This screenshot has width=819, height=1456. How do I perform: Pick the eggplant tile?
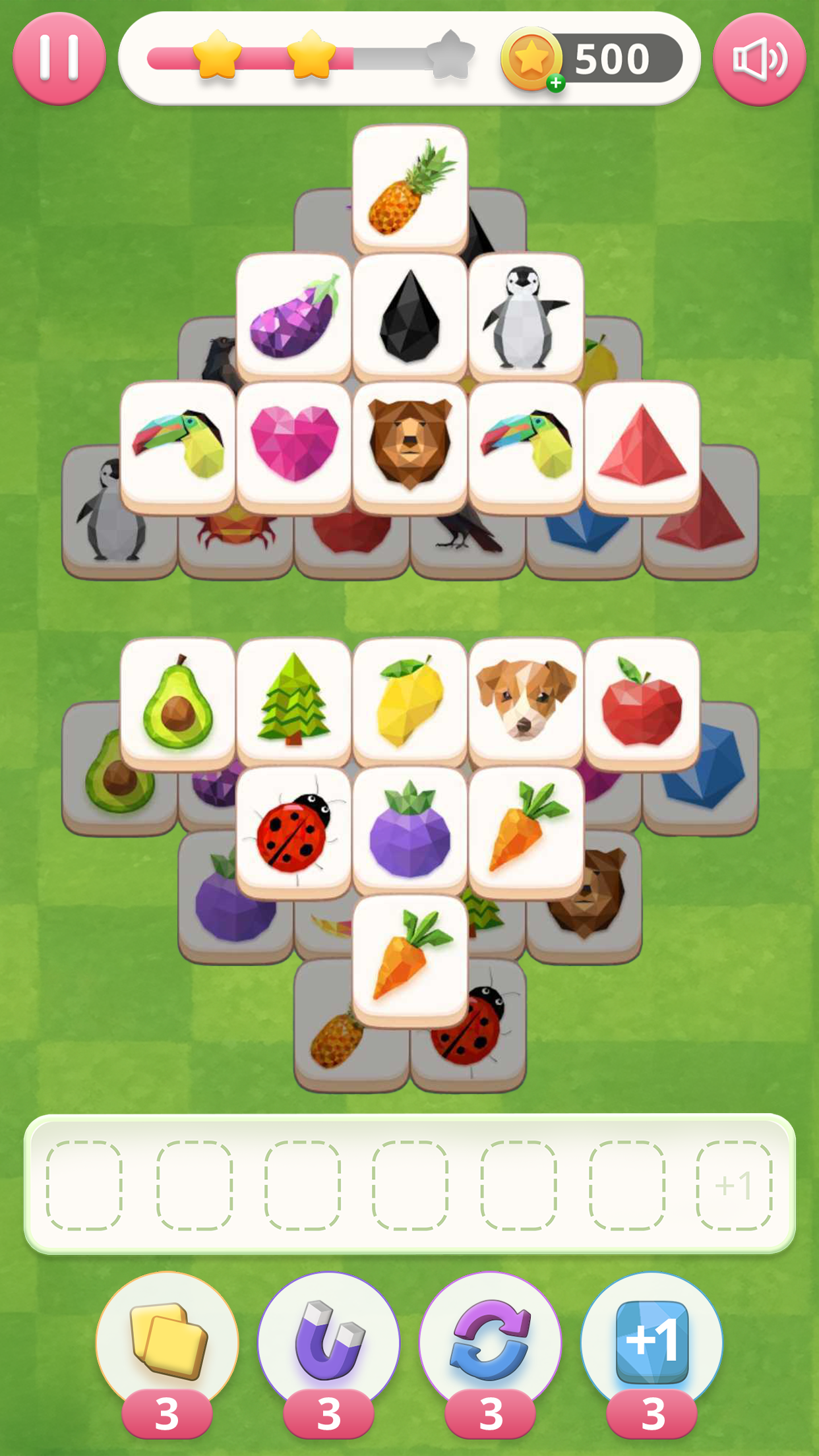pyautogui.click(x=293, y=317)
